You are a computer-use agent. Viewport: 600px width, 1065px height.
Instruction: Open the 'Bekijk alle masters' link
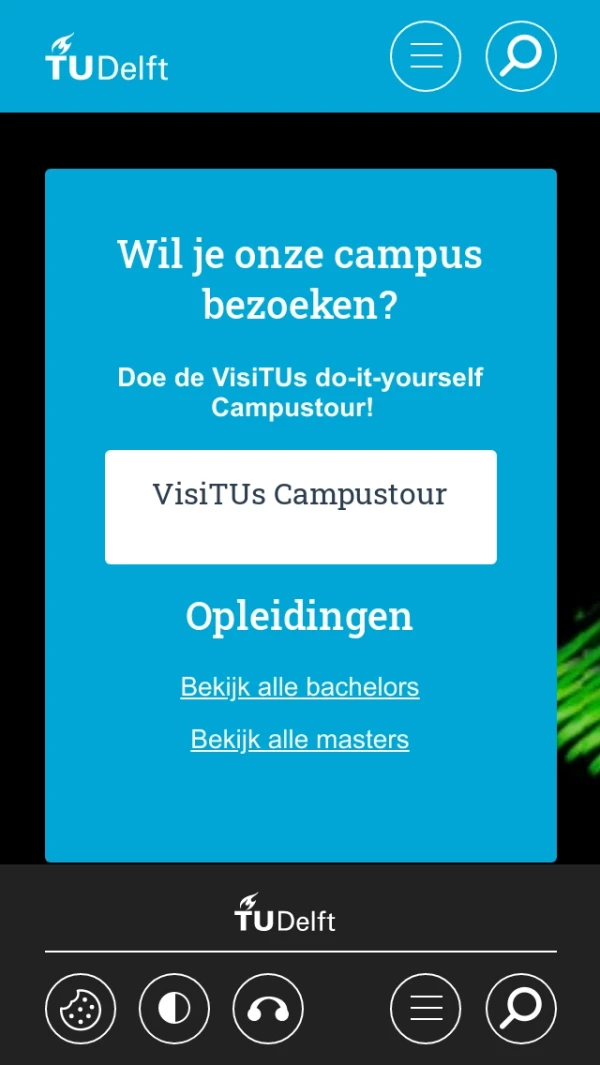point(300,740)
